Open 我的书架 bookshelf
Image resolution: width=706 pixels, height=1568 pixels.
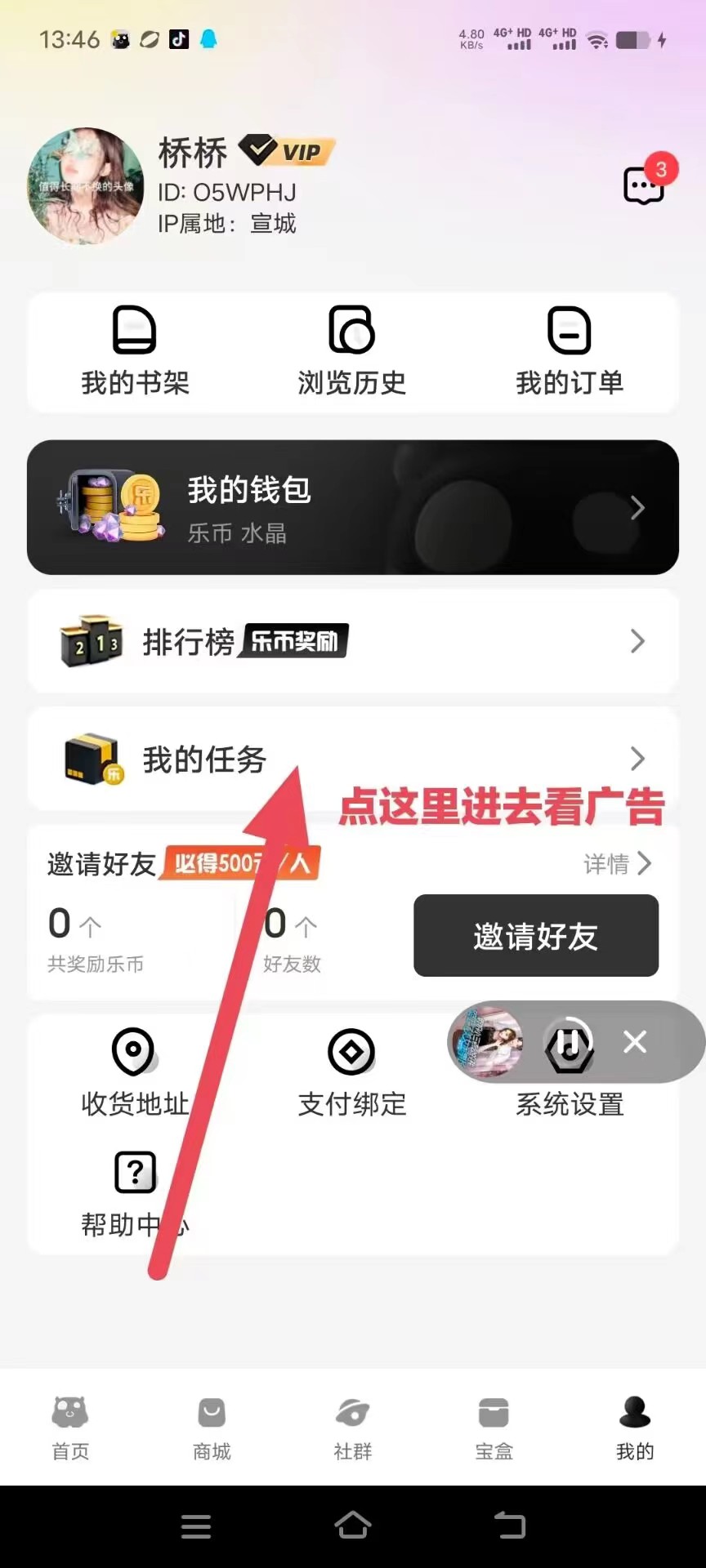pos(135,352)
